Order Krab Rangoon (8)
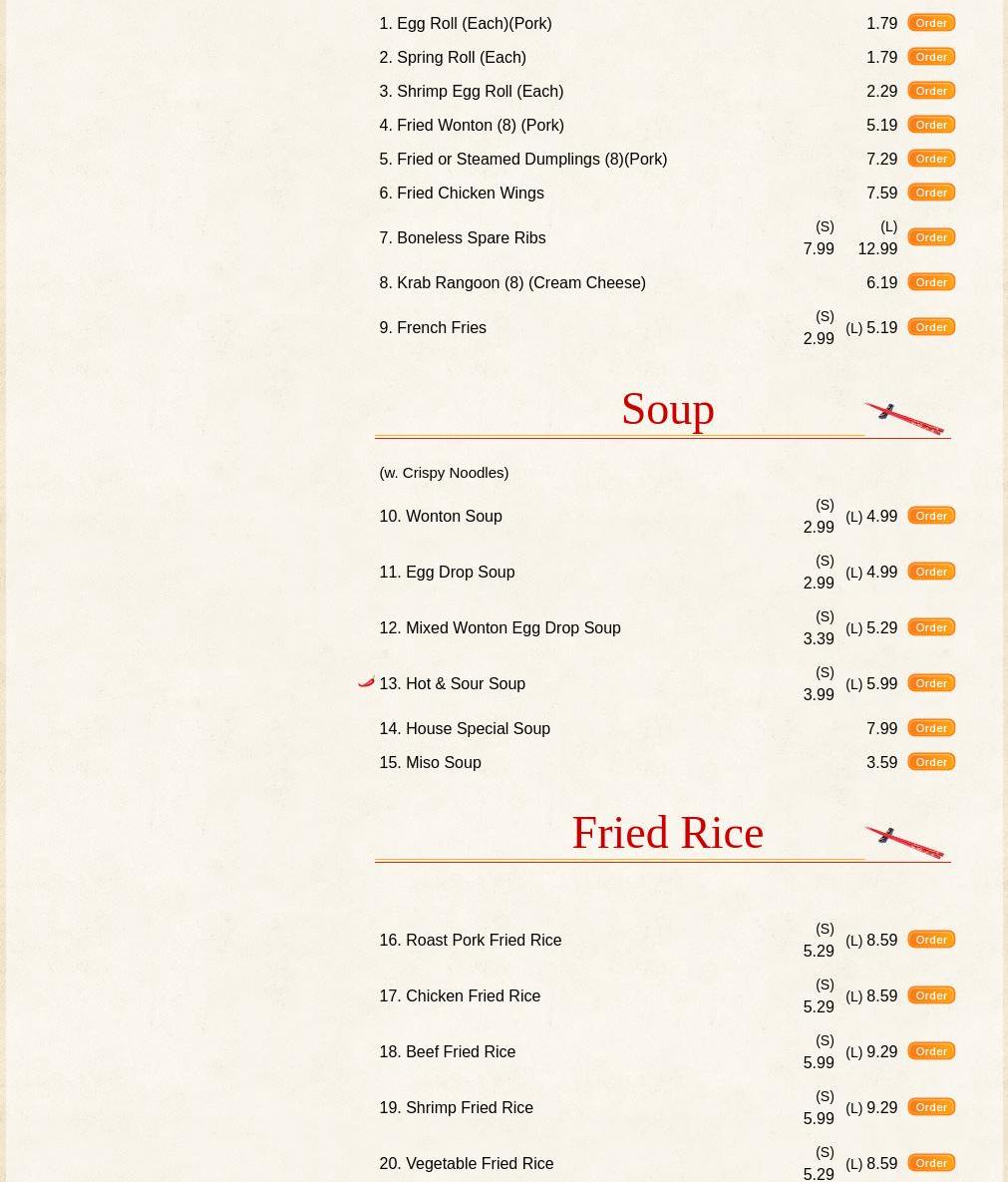This screenshot has width=1008, height=1182. click(x=931, y=282)
